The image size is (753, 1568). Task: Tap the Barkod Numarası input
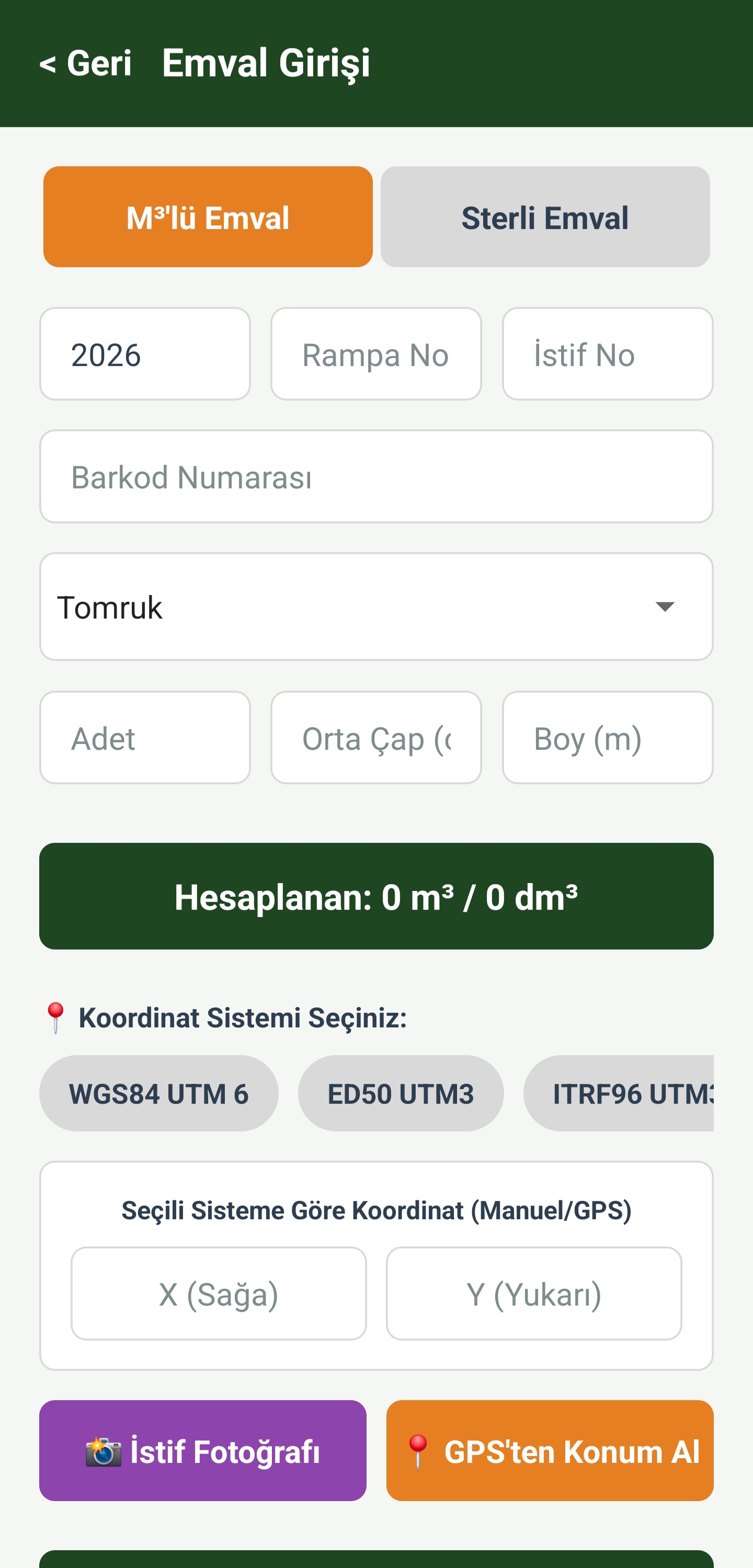[x=376, y=477]
